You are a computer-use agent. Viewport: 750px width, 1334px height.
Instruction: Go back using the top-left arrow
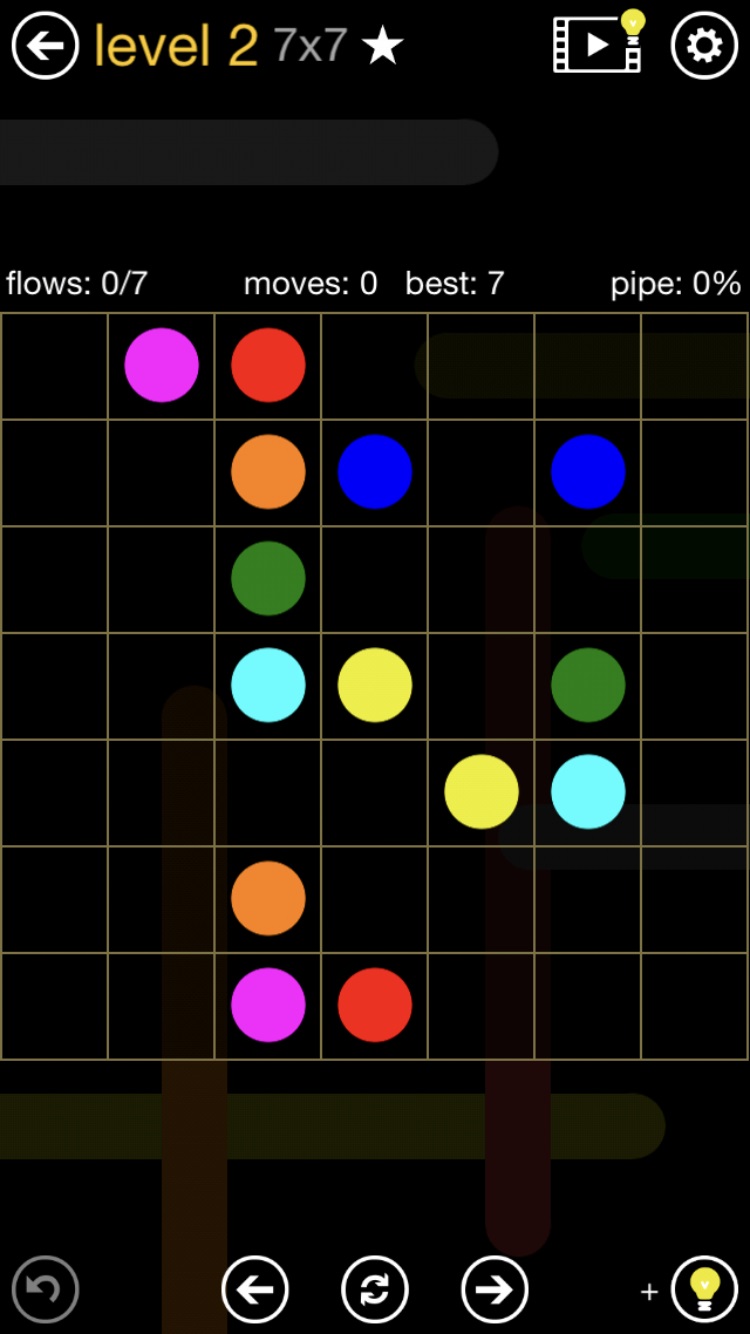tap(45, 45)
